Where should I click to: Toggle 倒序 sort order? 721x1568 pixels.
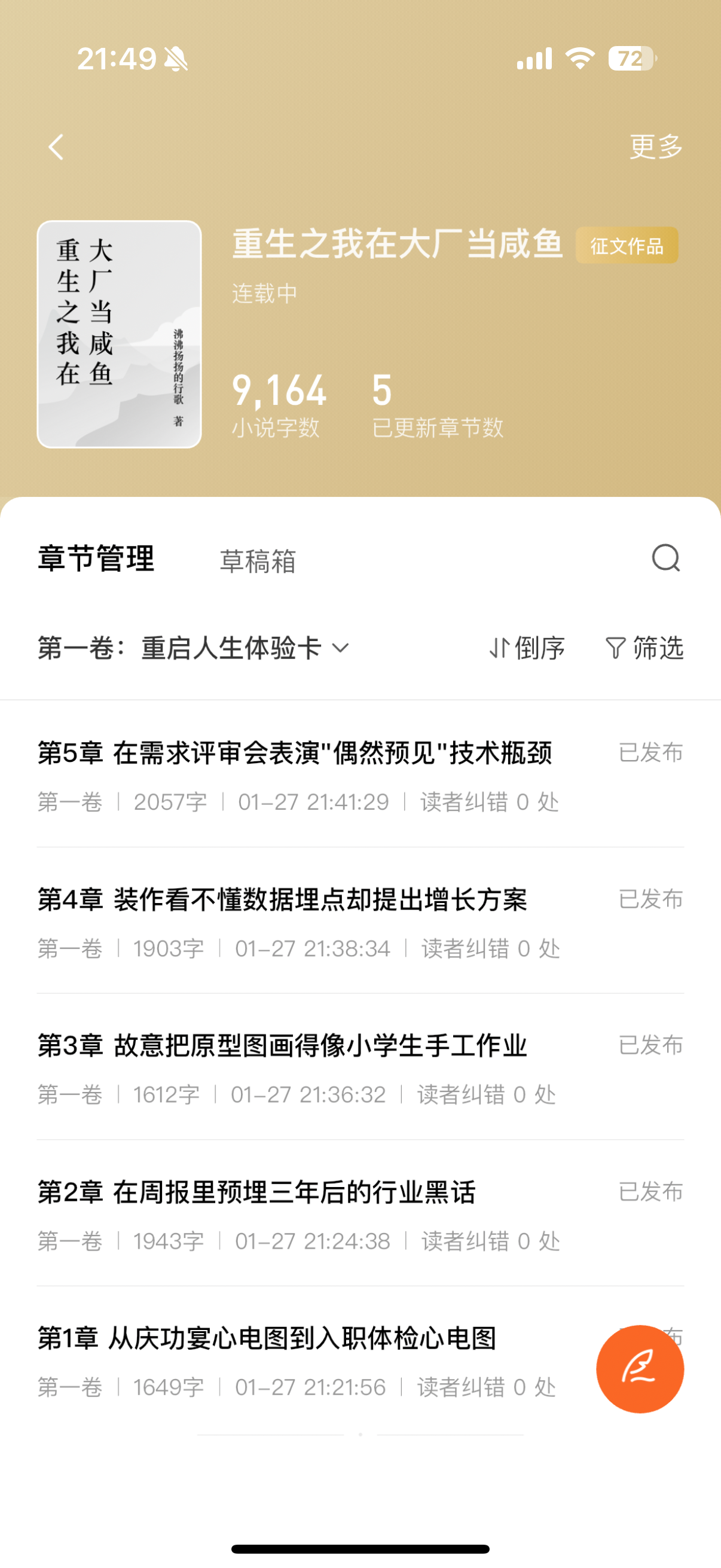(527, 648)
